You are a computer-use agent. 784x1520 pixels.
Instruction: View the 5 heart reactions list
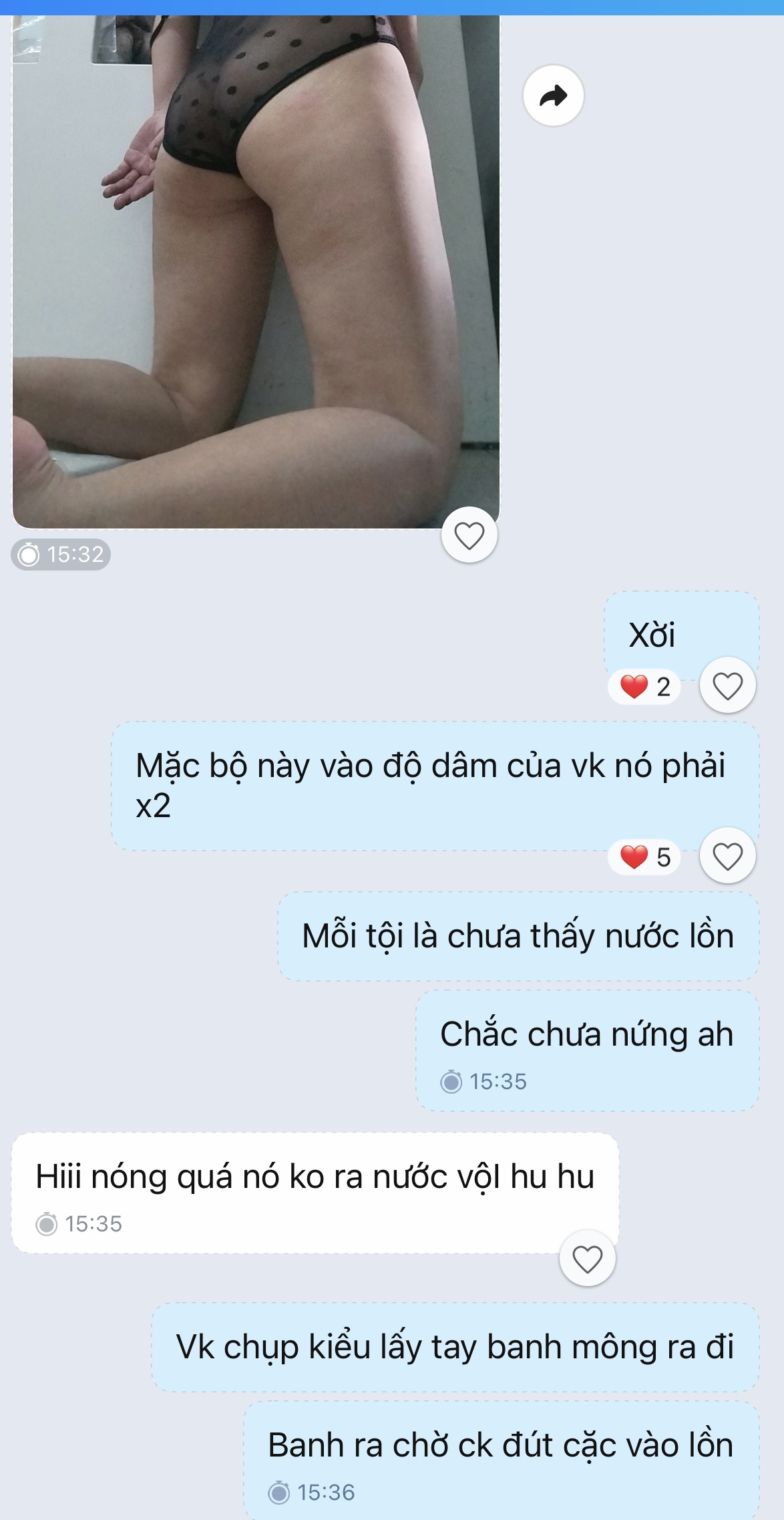pos(644,857)
